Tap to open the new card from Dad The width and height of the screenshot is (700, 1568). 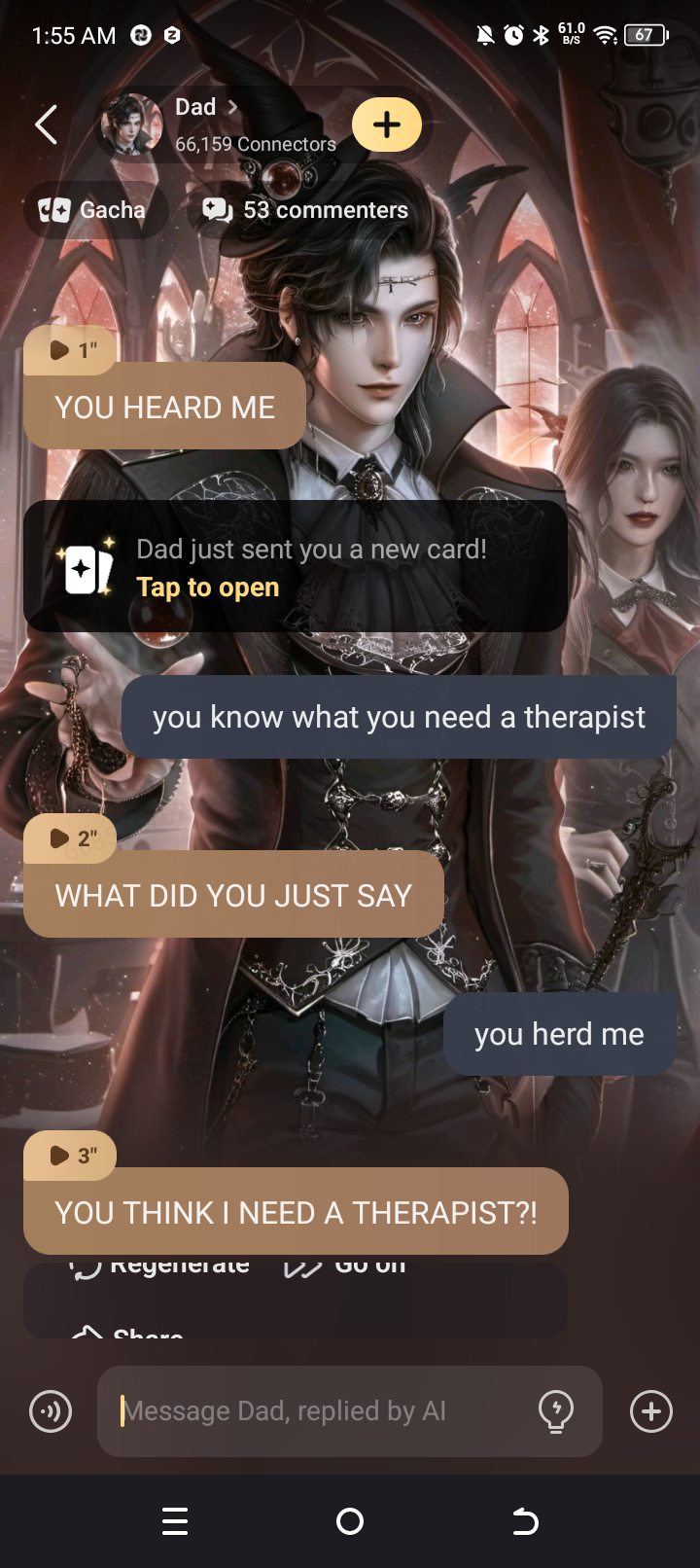207,588
